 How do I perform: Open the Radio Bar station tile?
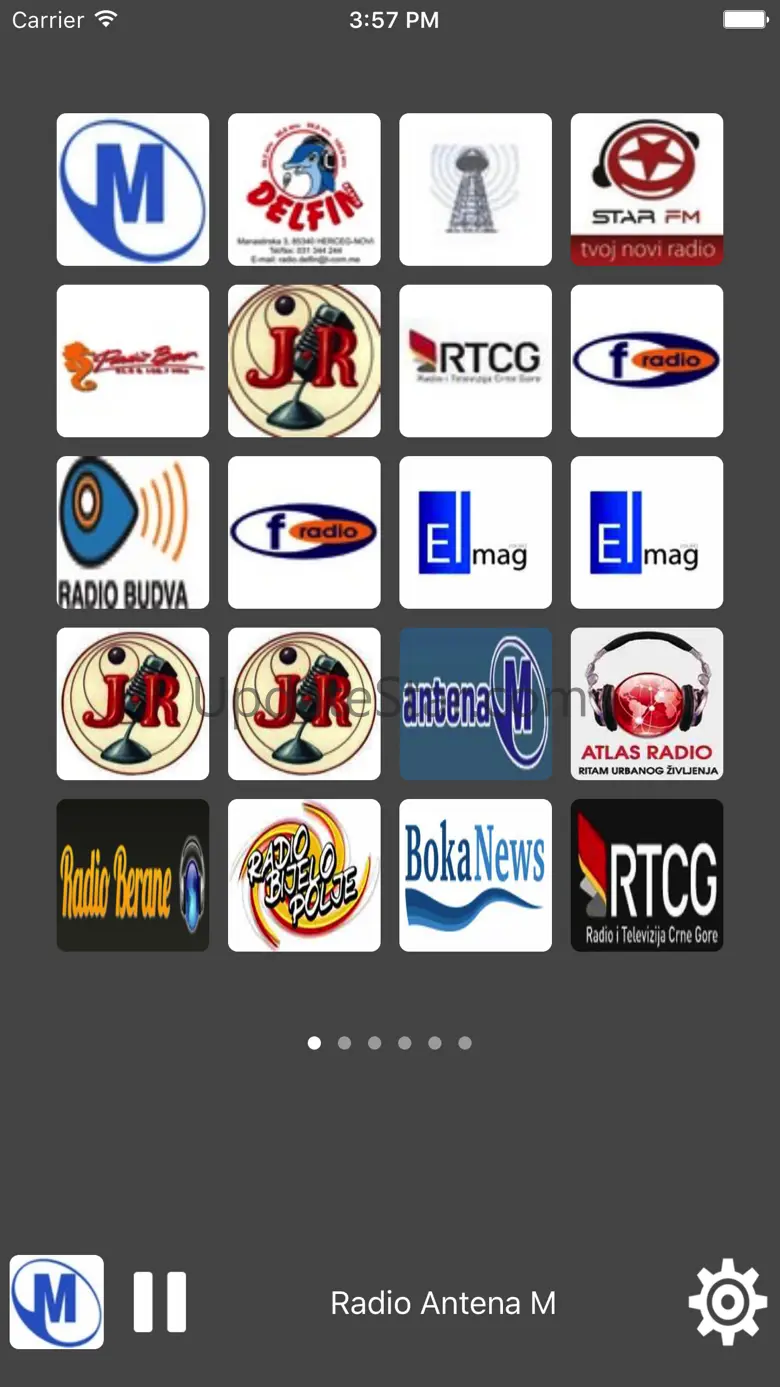coord(133,361)
